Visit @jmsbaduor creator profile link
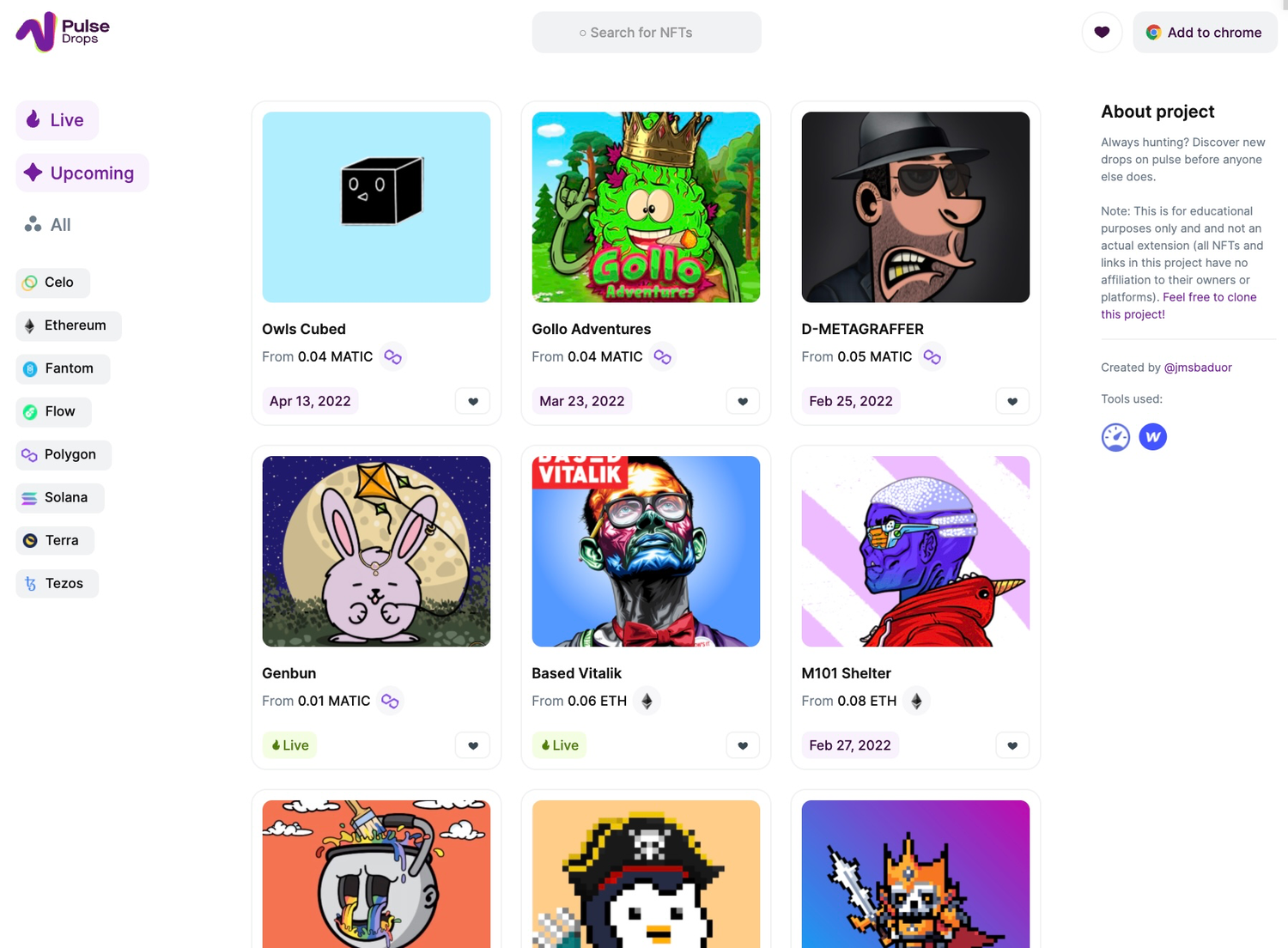The image size is (1288, 948). coord(1197,368)
